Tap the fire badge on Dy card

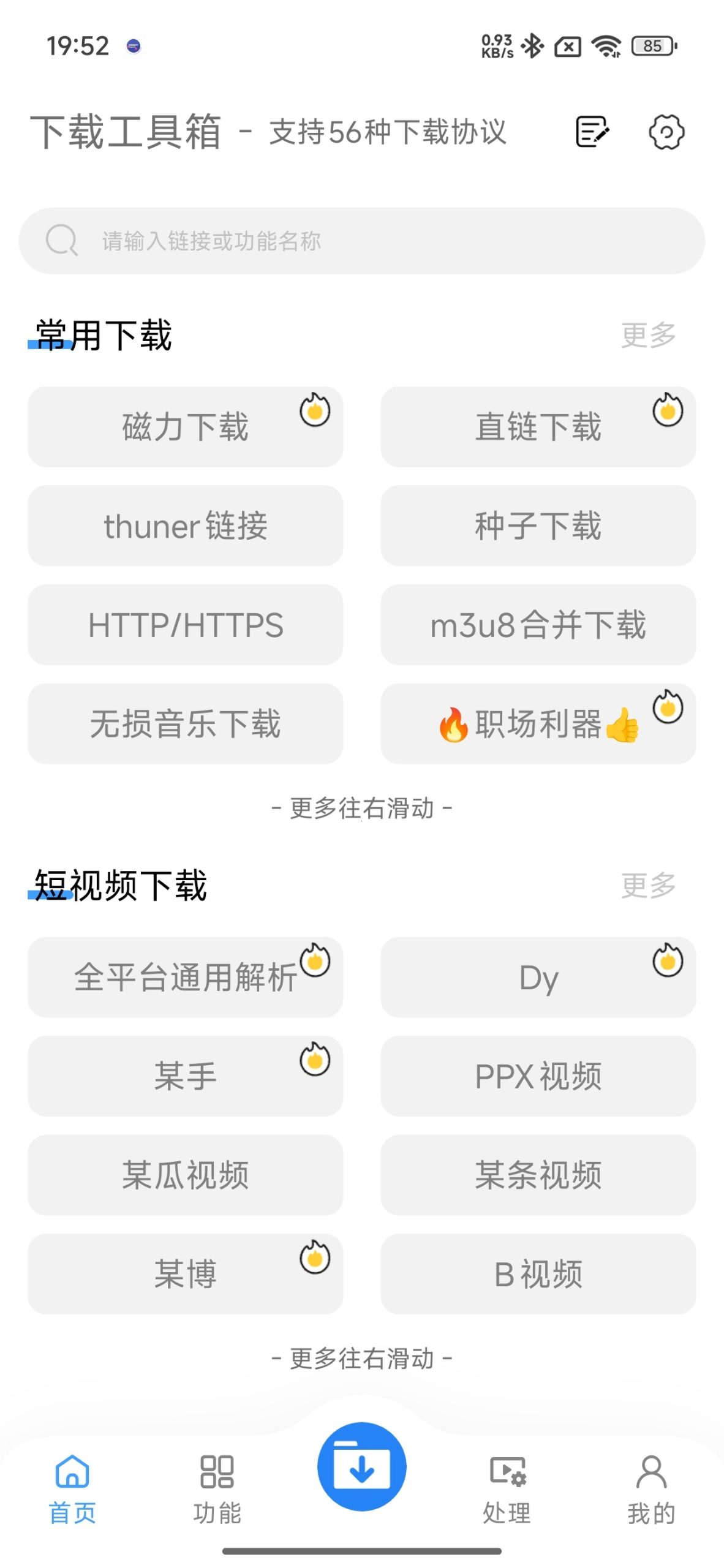tap(667, 962)
